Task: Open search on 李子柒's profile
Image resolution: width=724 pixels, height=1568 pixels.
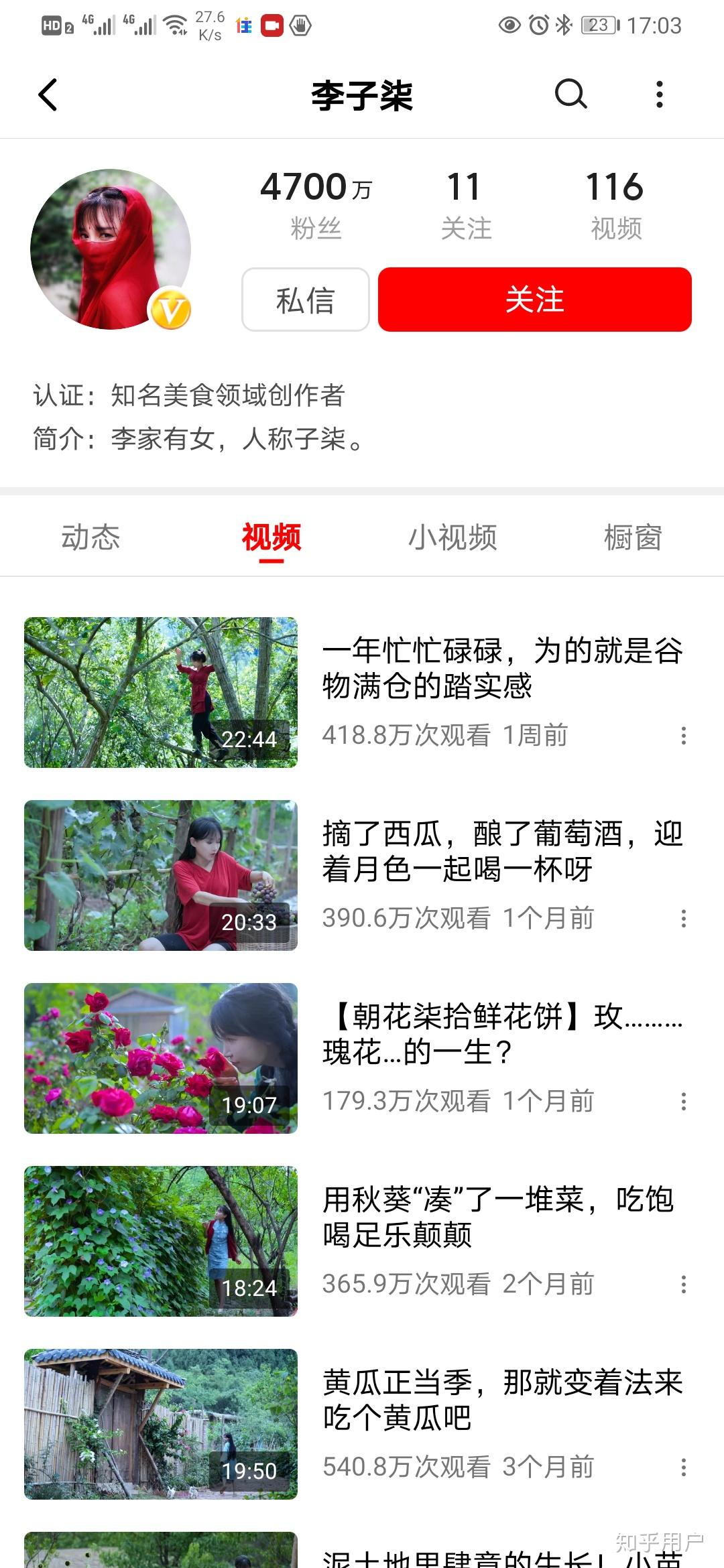Action: point(571,94)
